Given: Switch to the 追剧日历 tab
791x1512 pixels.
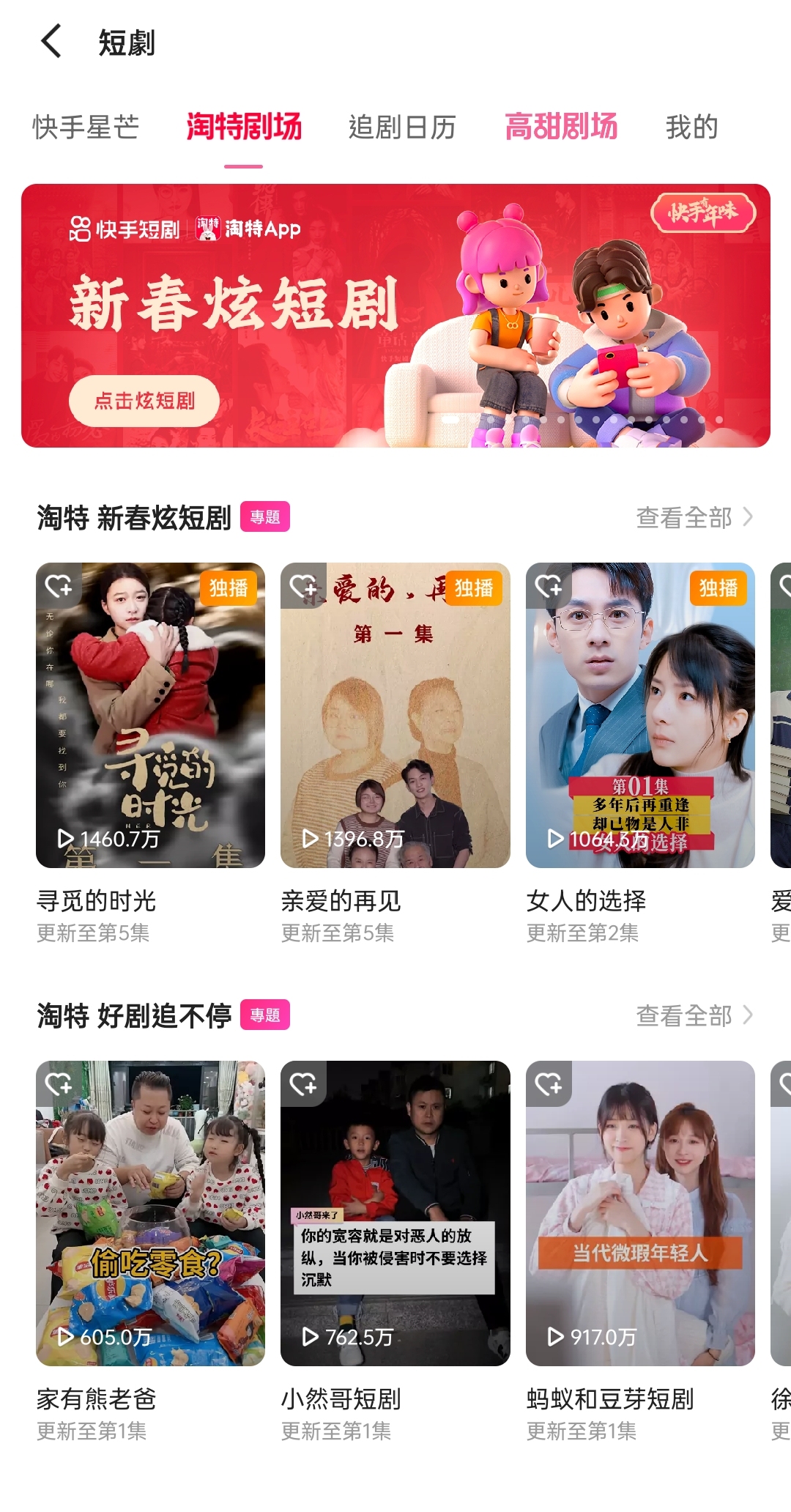Looking at the screenshot, I should tap(402, 127).
